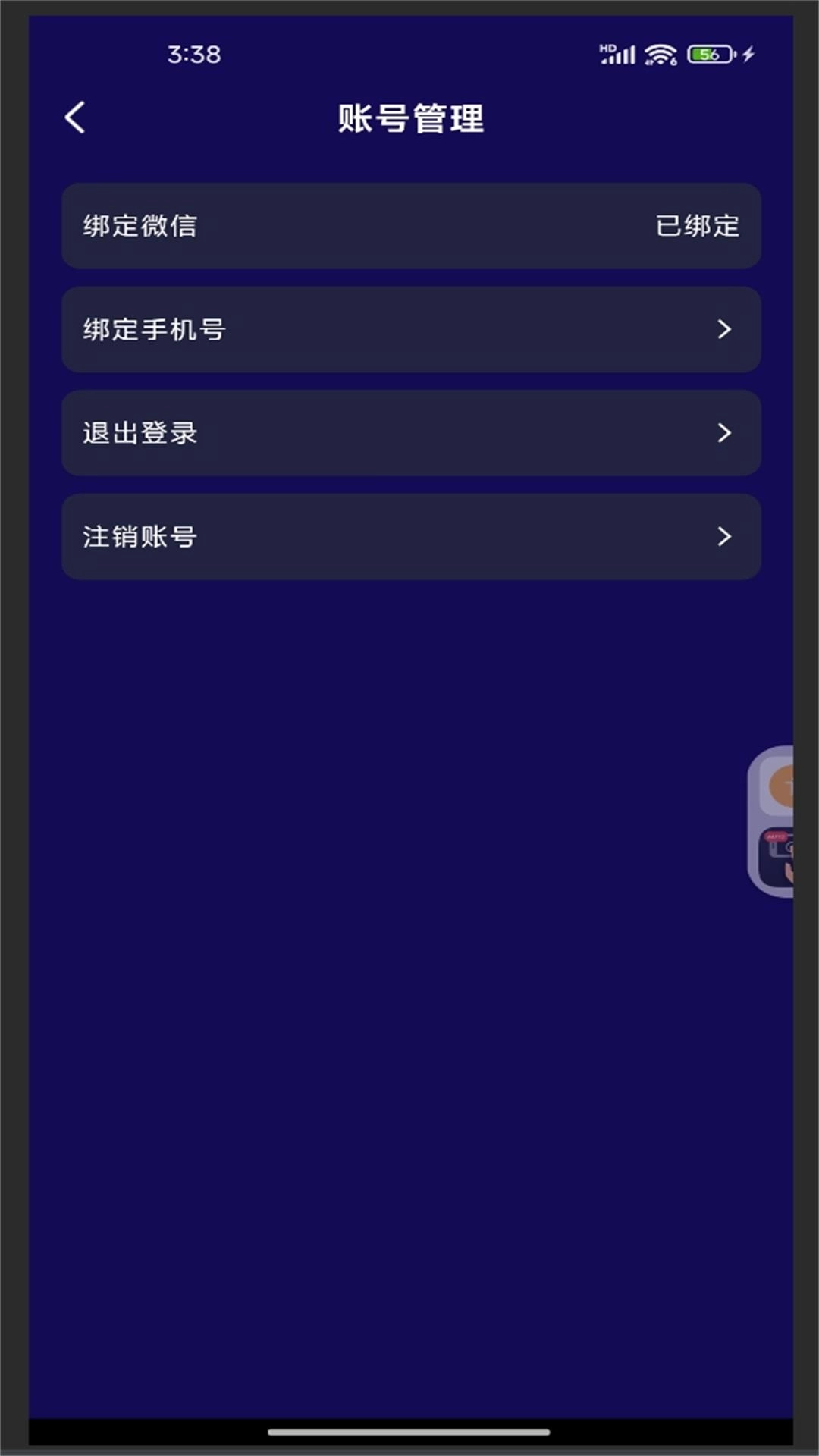Select the 账号管理 title bar
819x1456 pixels.
pyautogui.click(x=409, y=119)
